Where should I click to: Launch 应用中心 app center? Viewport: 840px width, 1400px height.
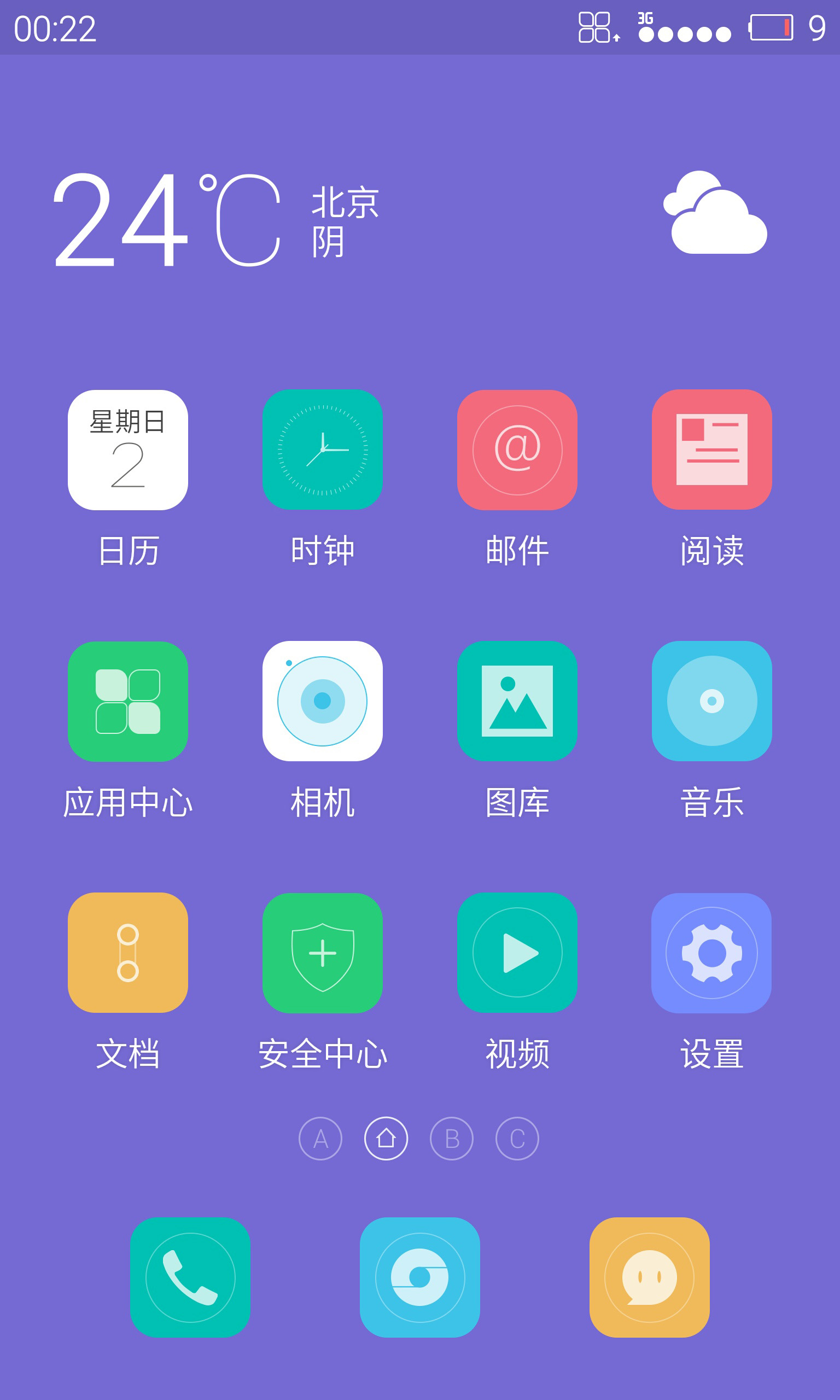(x=128, y=701)
